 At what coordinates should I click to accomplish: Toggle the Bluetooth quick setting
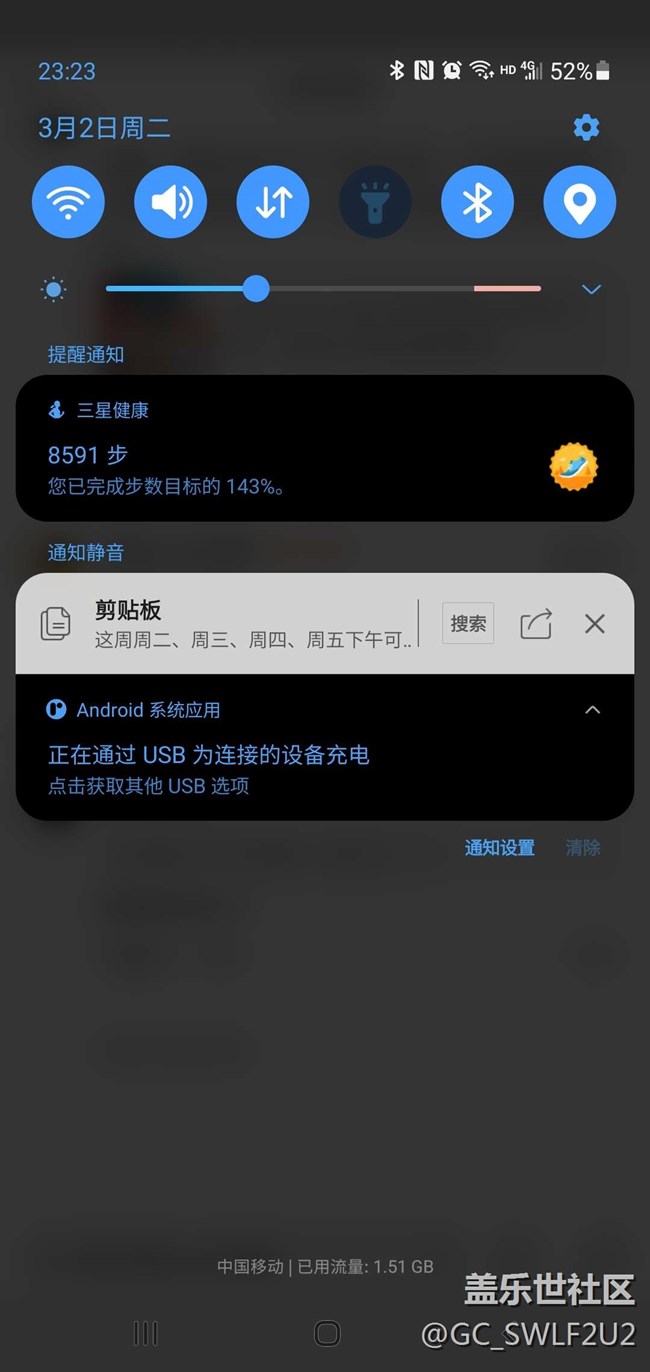click(x=477, y=202)
